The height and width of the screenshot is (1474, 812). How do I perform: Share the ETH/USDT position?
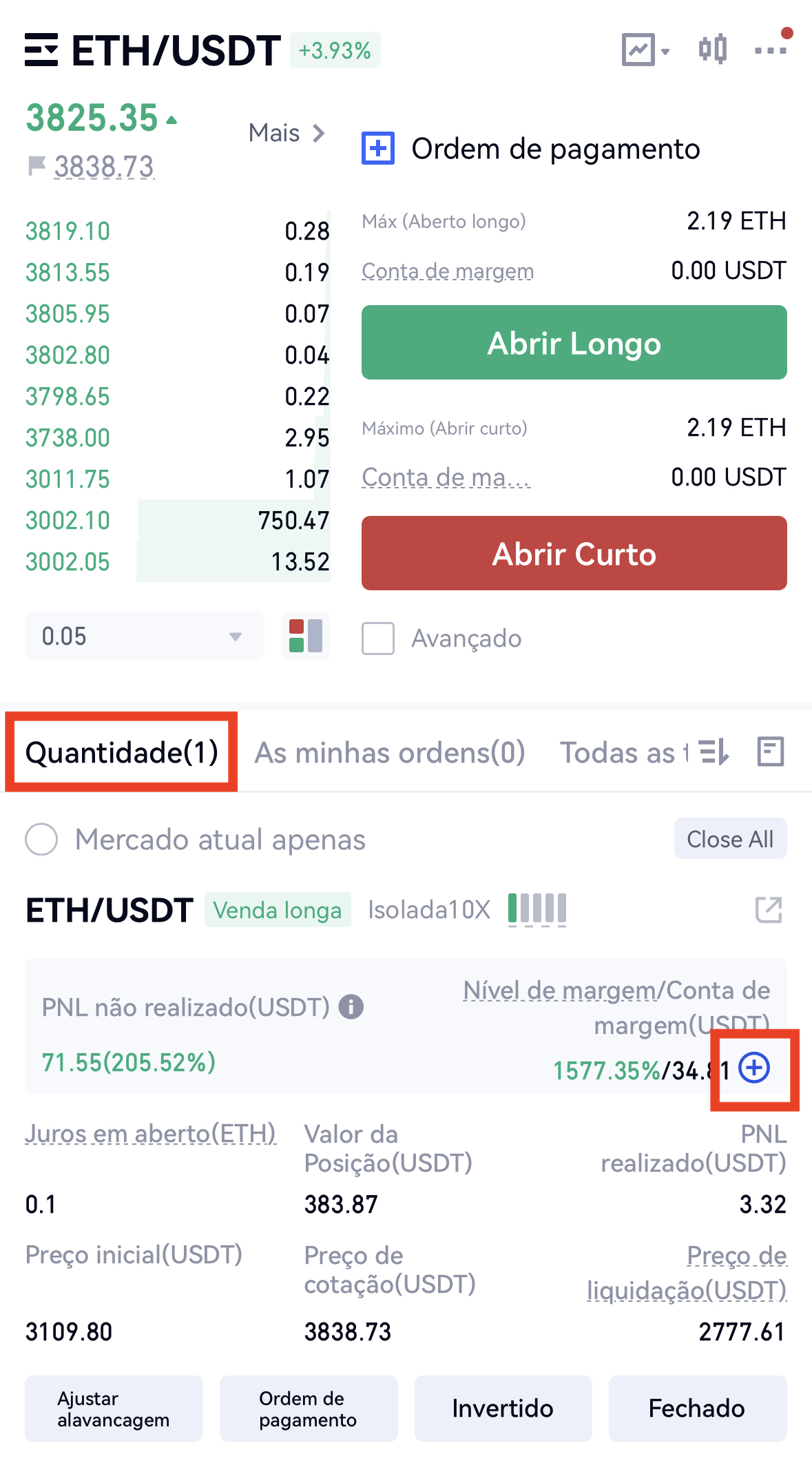click(x=769, y=910)
